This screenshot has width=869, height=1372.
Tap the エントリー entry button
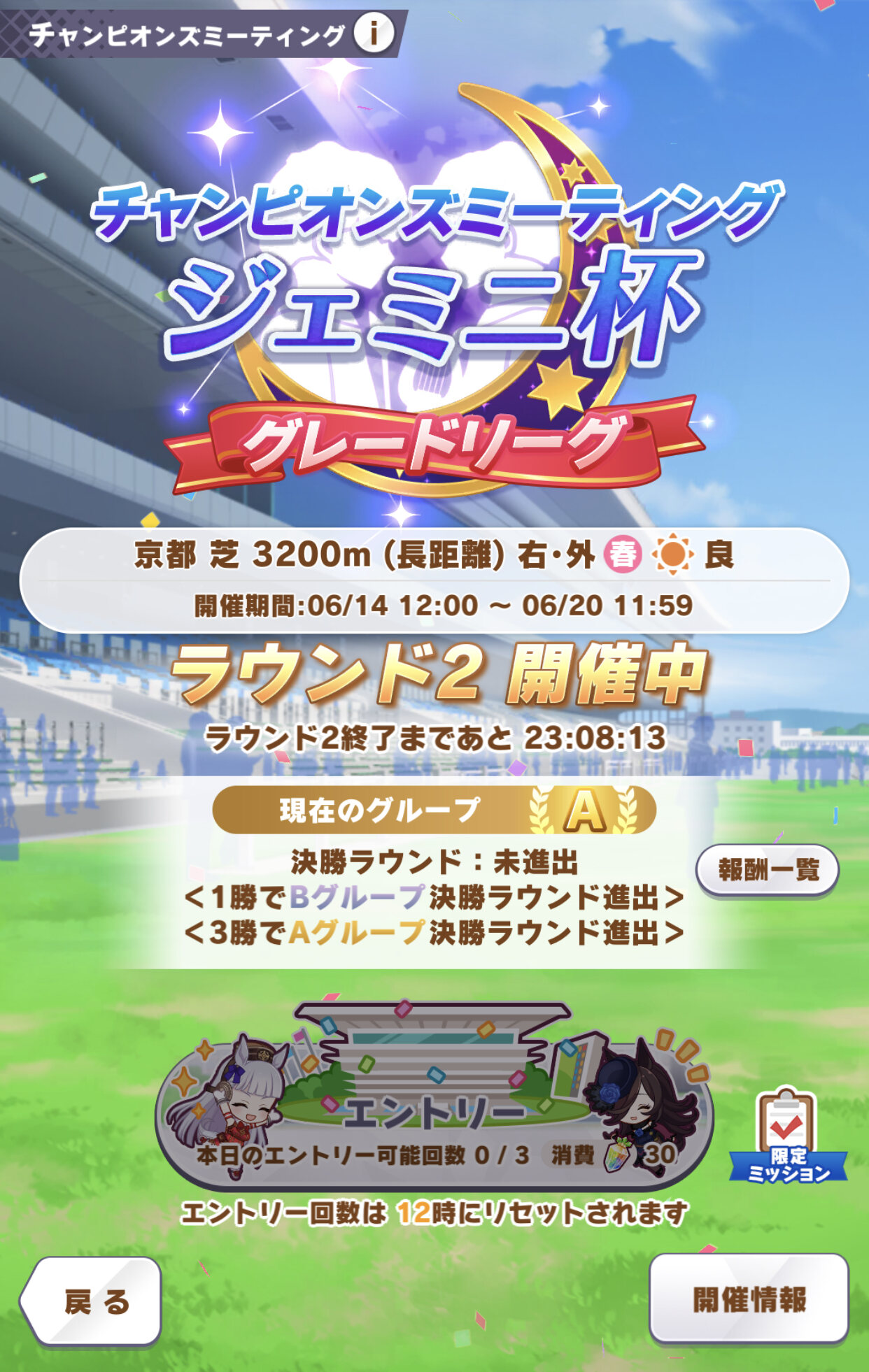[x=434, y=1112]
